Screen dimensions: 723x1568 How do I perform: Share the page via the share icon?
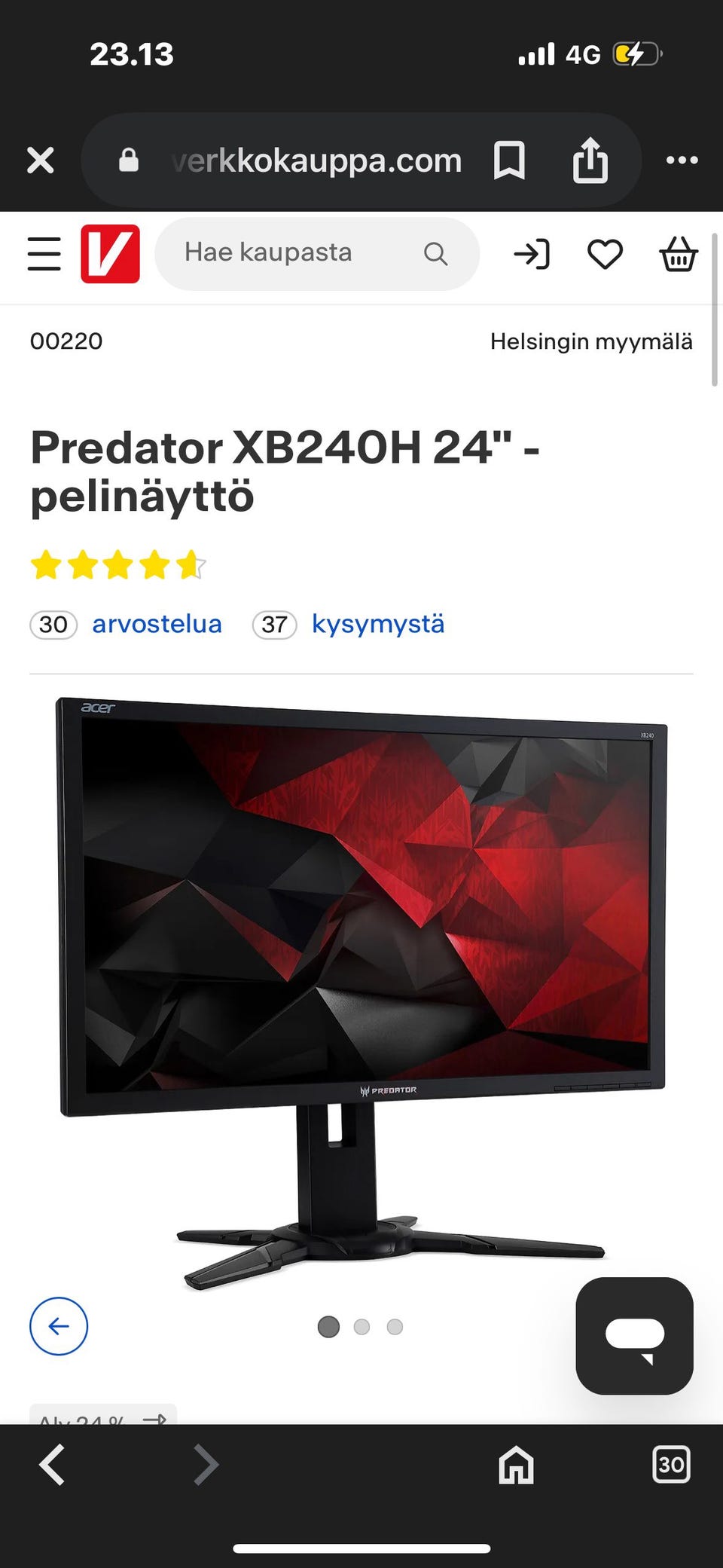(x=590, y=160)
